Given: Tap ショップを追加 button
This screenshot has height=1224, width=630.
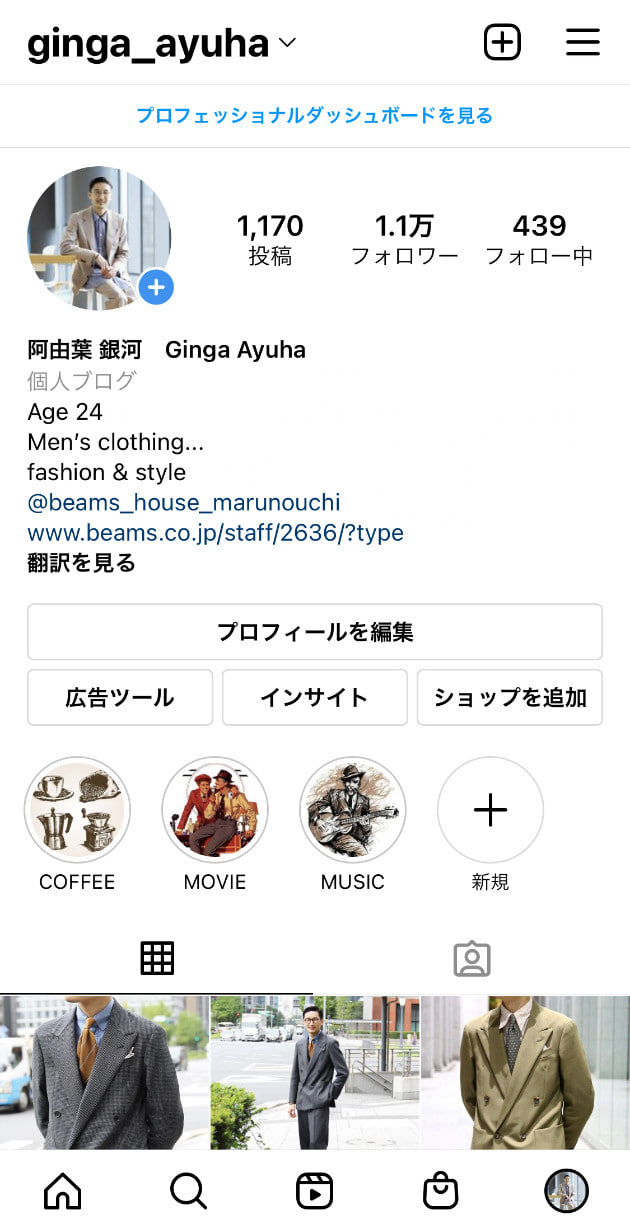Looking at the screenshot, I should (x=509, y=697).
